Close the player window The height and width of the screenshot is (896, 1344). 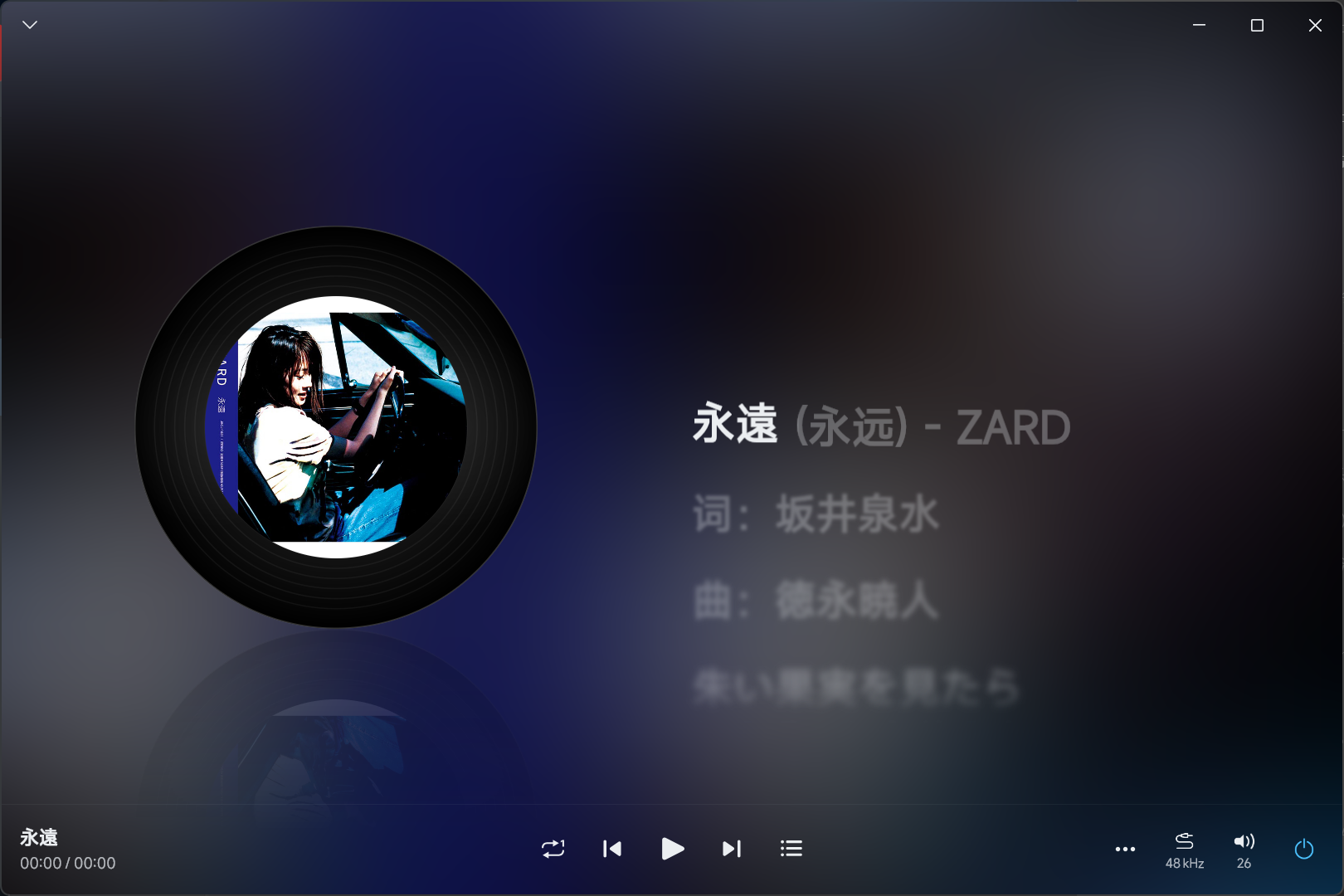pyautogui.click(x=1315, y=25)
